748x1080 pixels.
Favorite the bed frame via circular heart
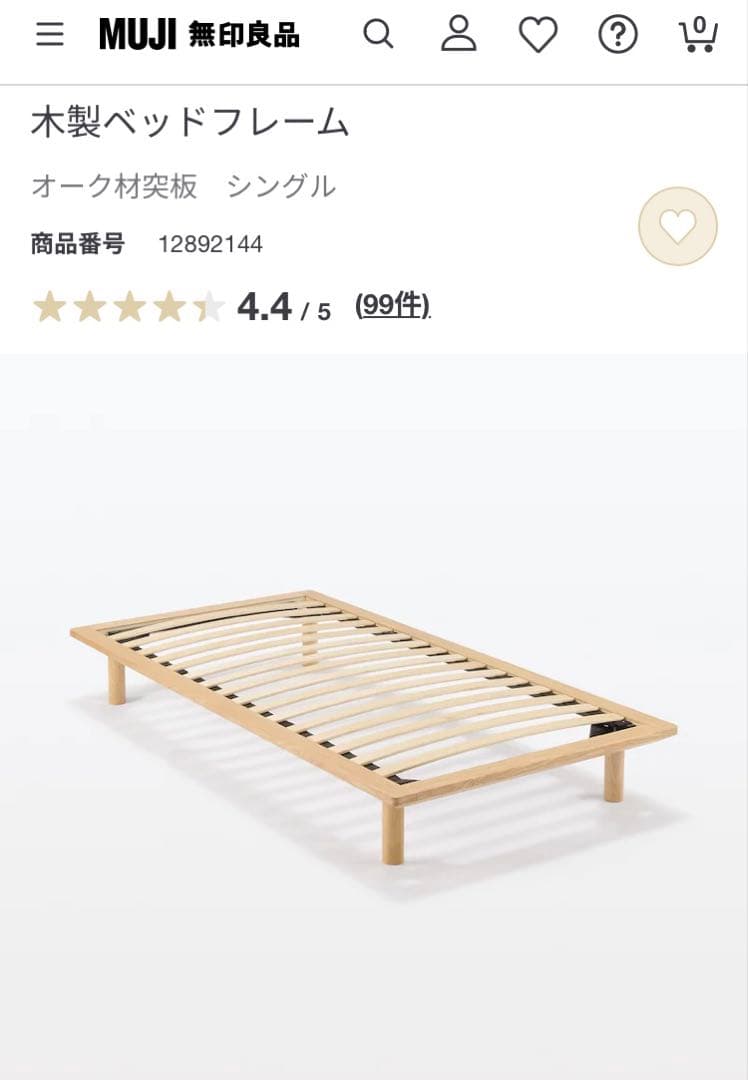tap(679, 228)
